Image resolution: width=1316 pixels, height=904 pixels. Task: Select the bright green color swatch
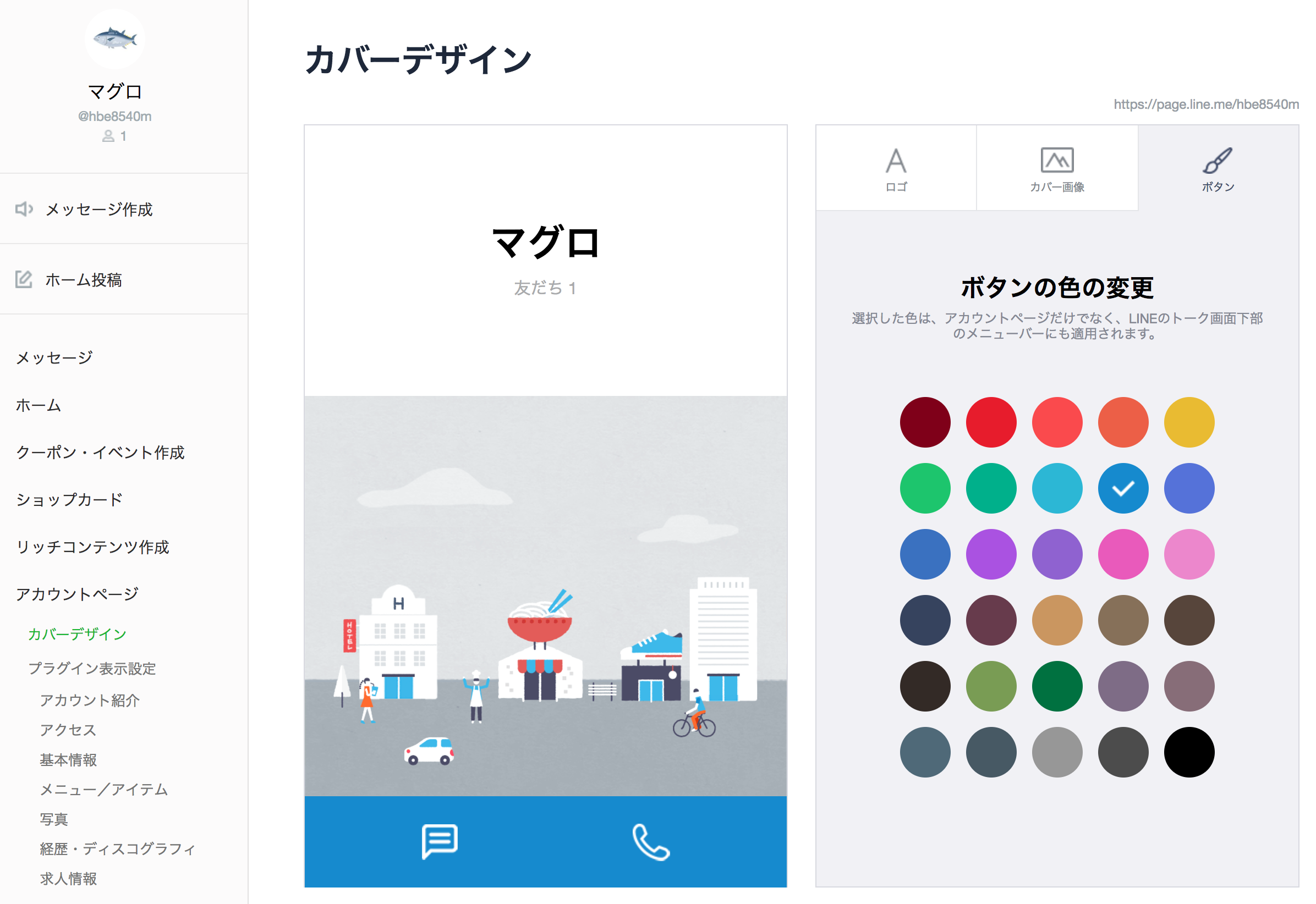925,488
